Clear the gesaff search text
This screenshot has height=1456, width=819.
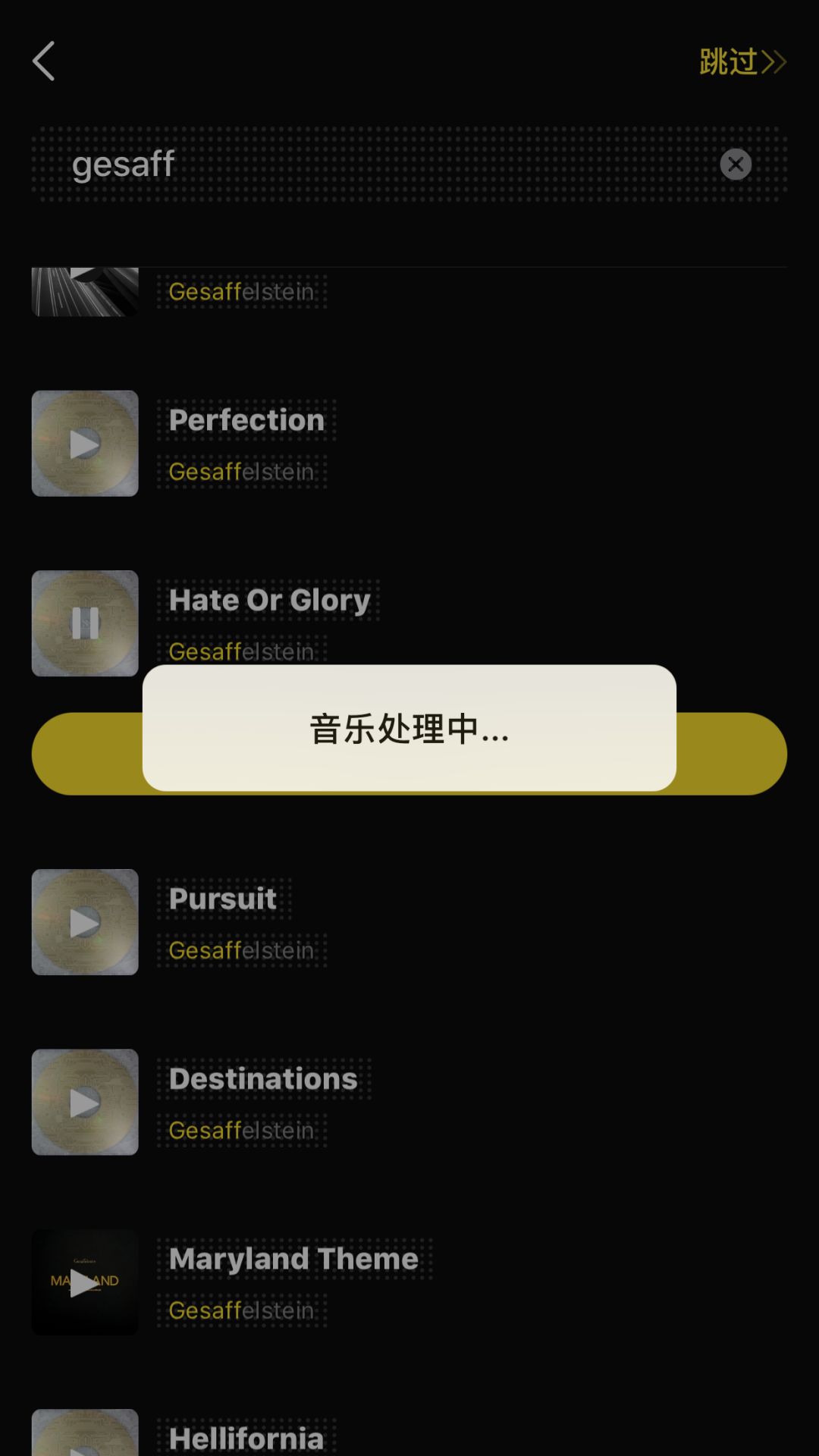(x=735, y=165)
